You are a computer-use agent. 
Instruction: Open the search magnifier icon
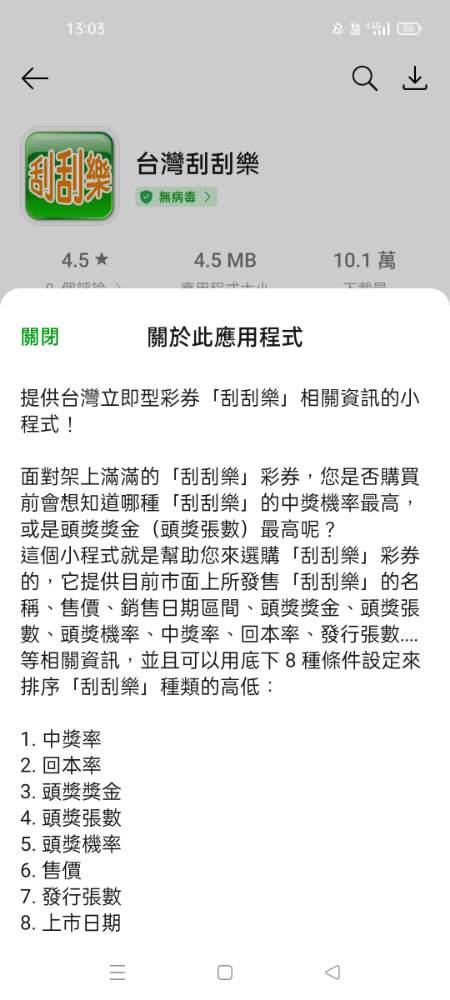coord(365,78)
